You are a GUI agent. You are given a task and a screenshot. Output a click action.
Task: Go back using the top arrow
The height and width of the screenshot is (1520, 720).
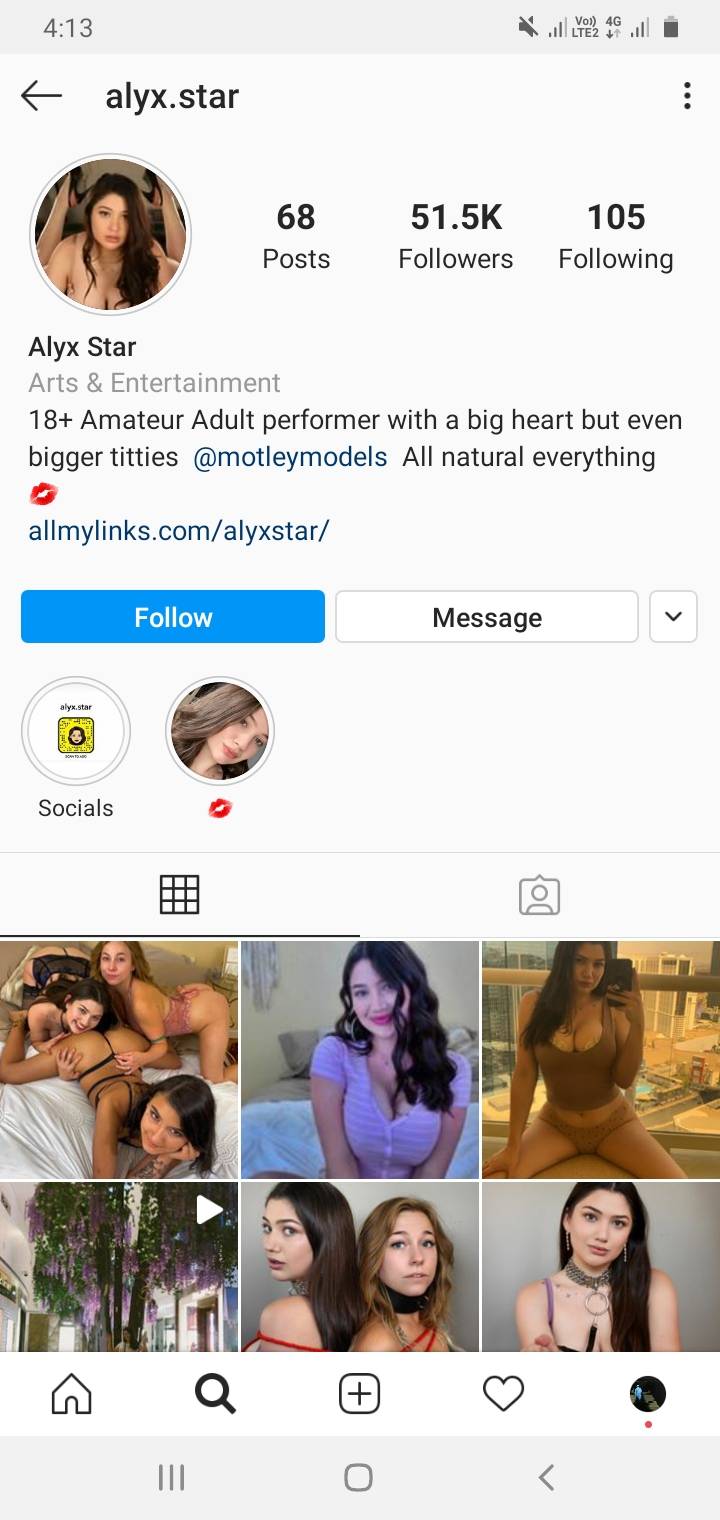[41, 96]
